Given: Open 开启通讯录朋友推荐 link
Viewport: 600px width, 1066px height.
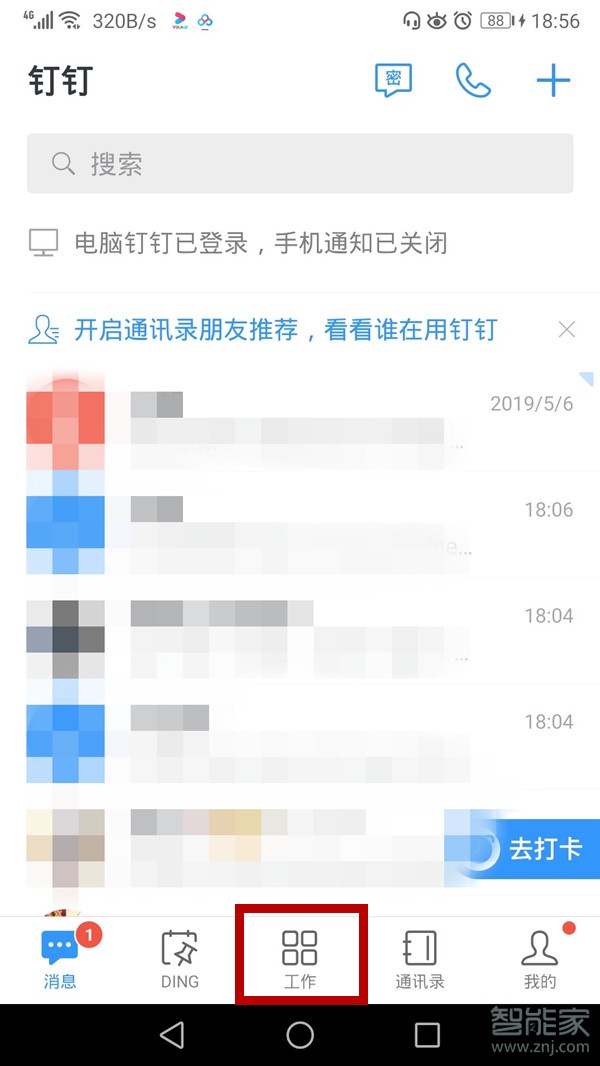Looking at the screenshot, I should click(285, 329).
